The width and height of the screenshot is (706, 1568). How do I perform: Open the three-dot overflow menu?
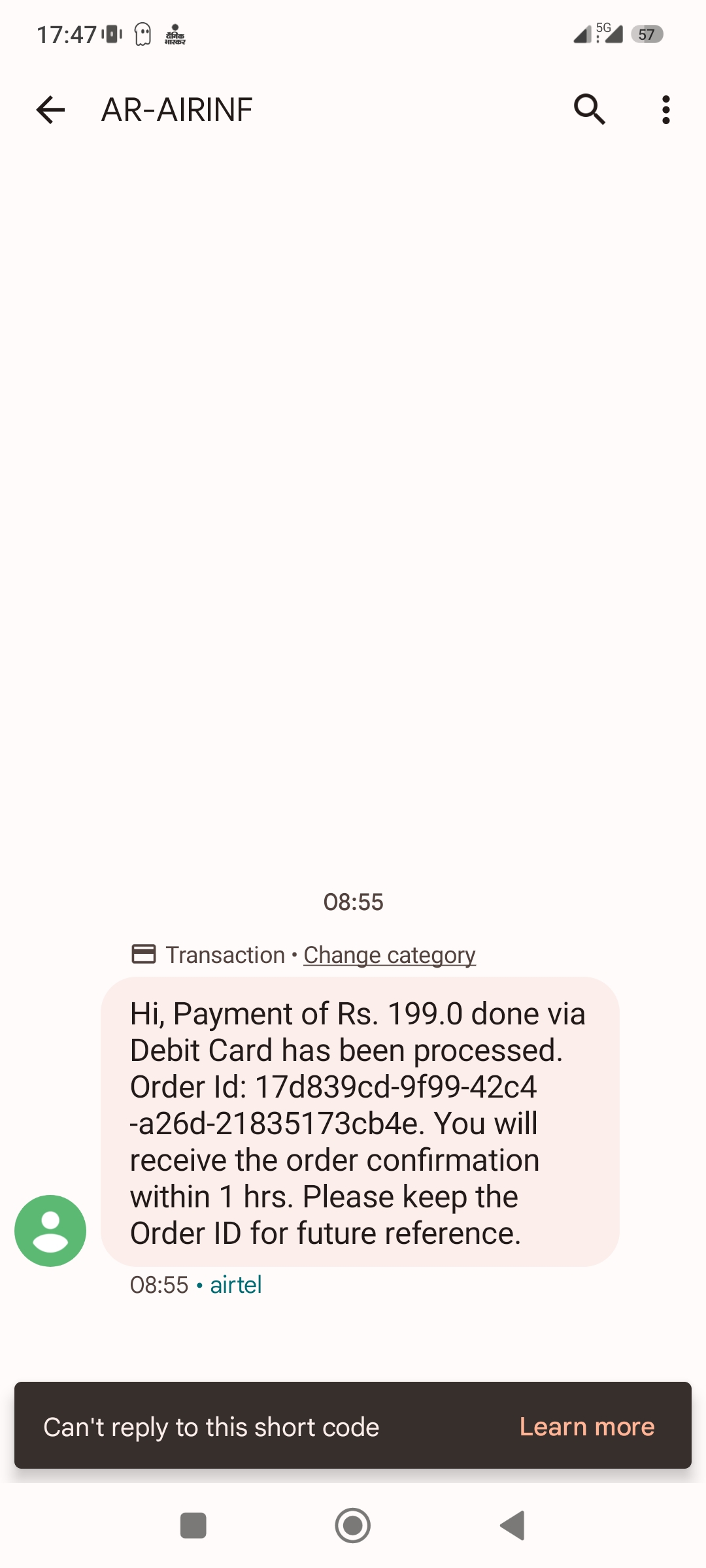665,109
